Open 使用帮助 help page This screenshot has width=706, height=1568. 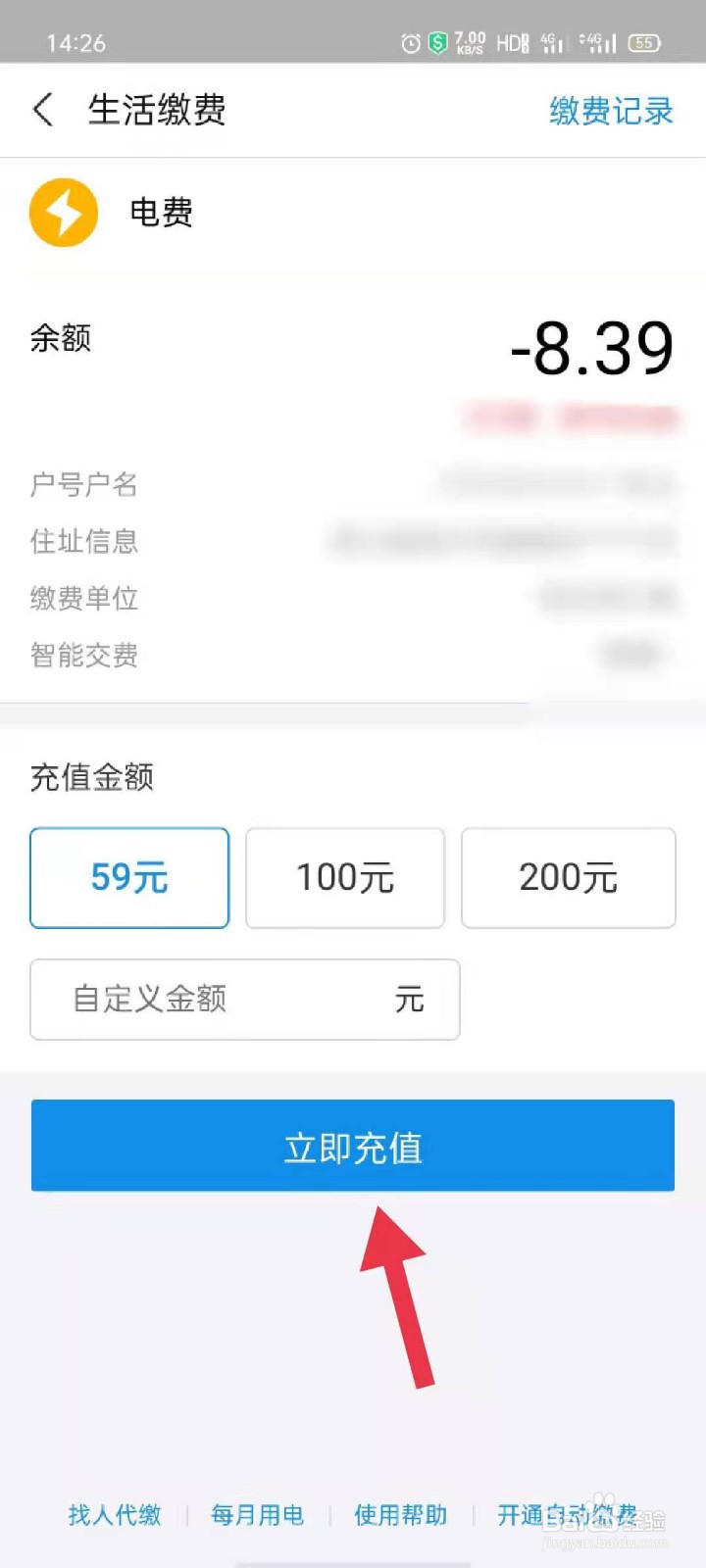[x=400, y=1515]
